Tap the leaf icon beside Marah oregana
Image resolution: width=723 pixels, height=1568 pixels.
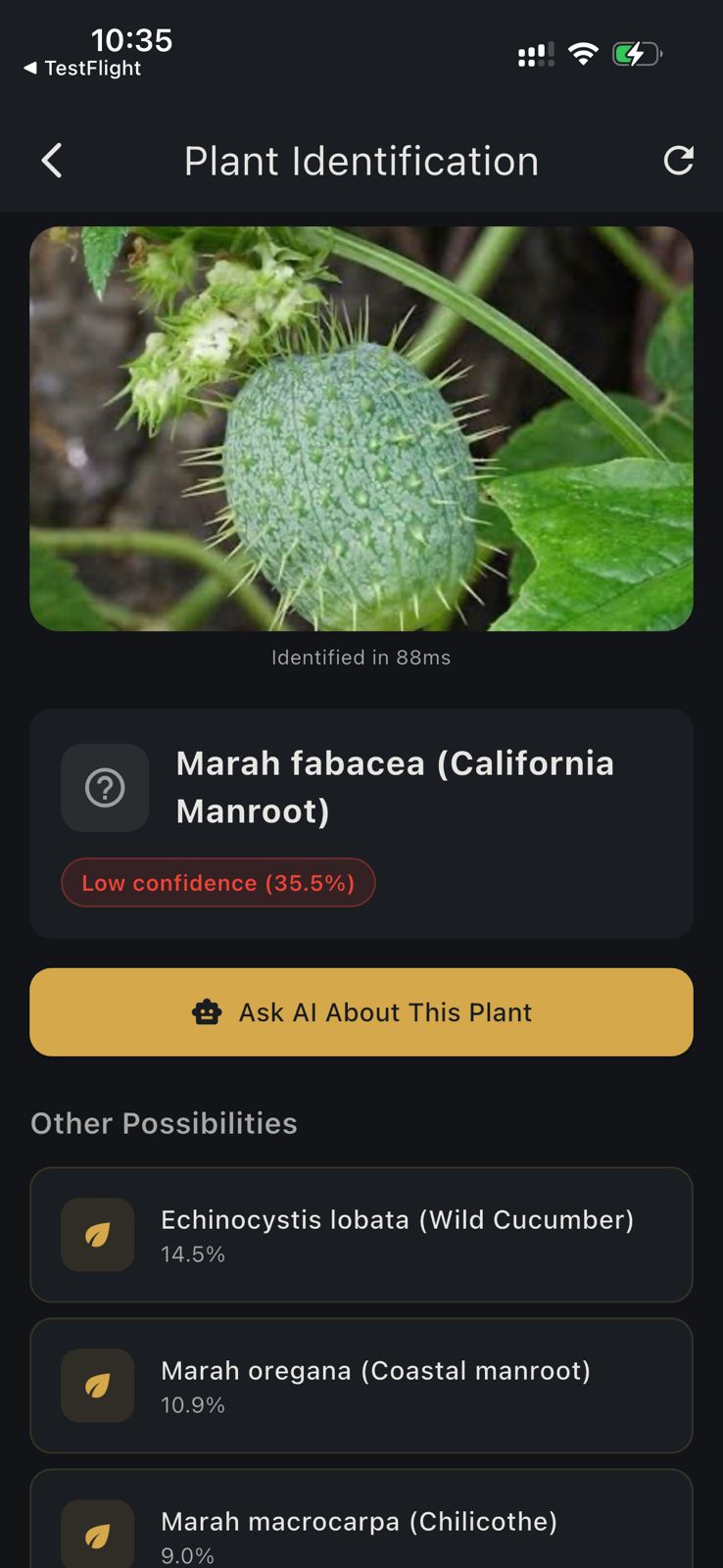click(97, 1386)
